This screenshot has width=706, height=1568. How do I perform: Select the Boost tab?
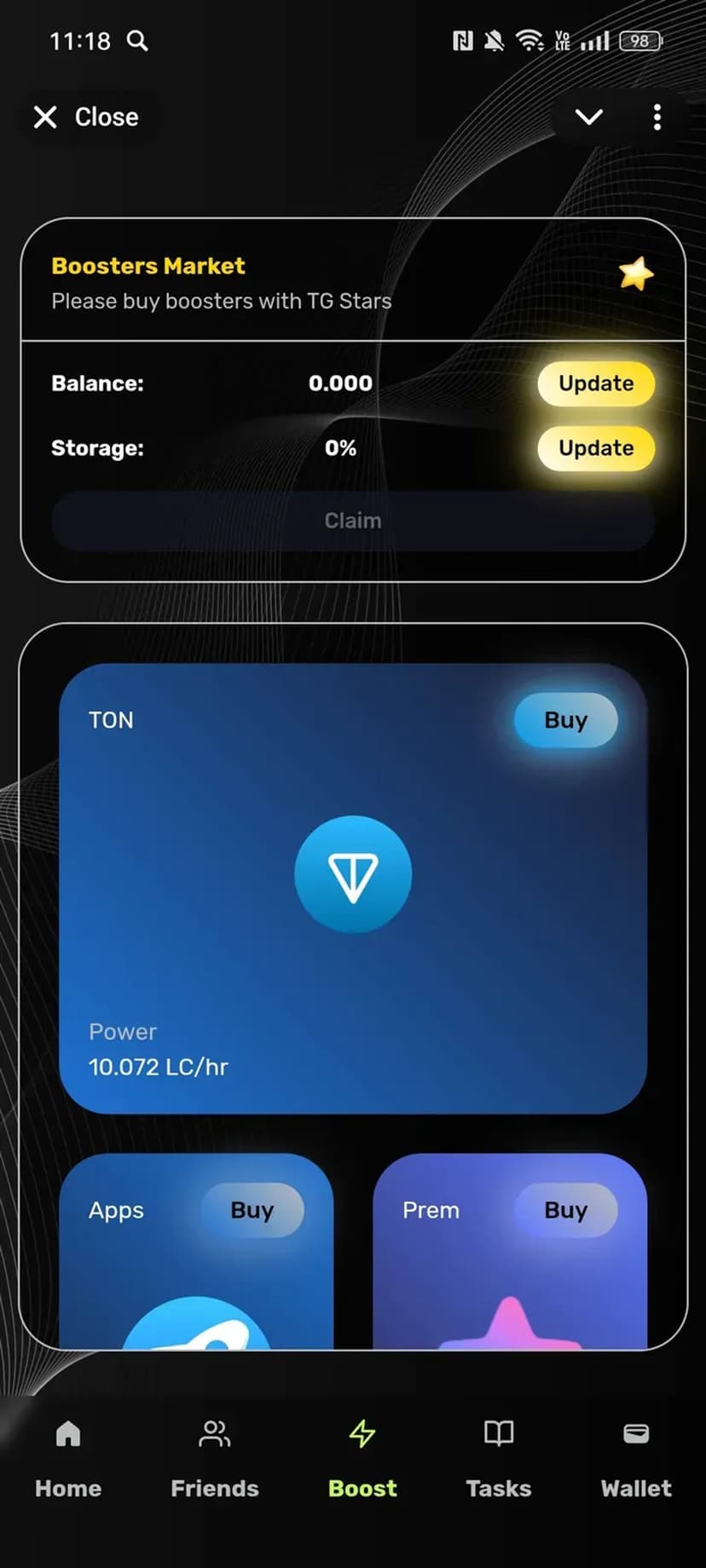(x=362, y=1459)
